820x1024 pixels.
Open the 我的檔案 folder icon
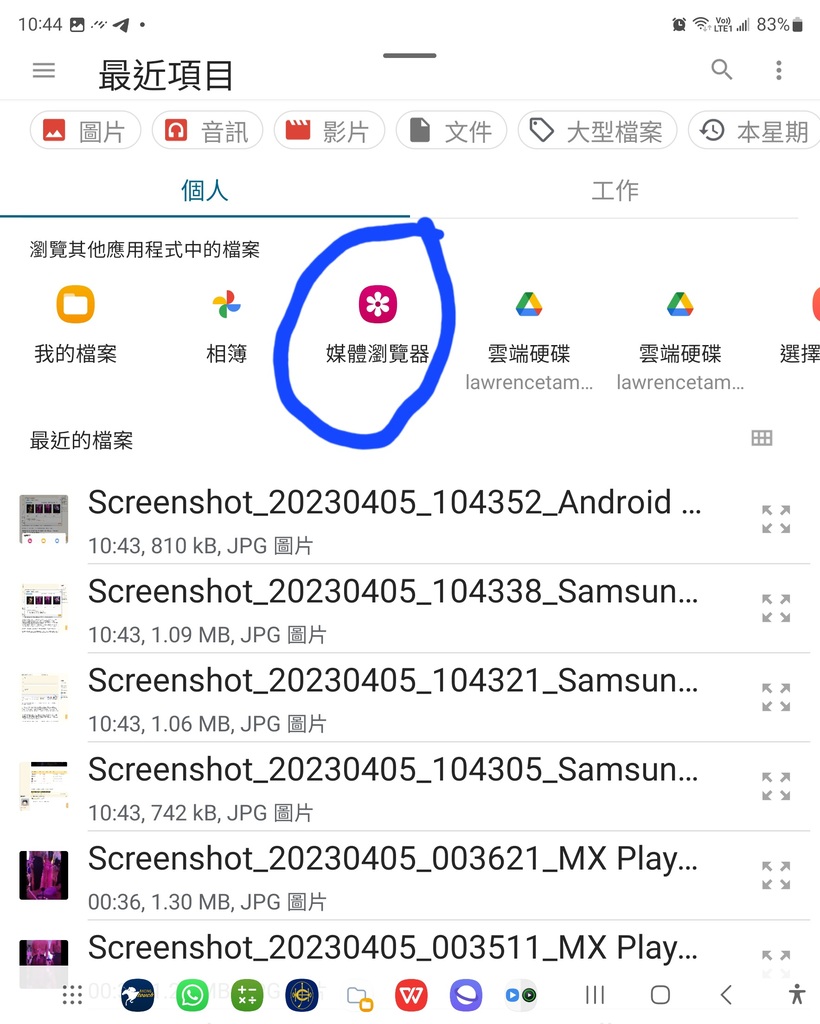point(75,304)
